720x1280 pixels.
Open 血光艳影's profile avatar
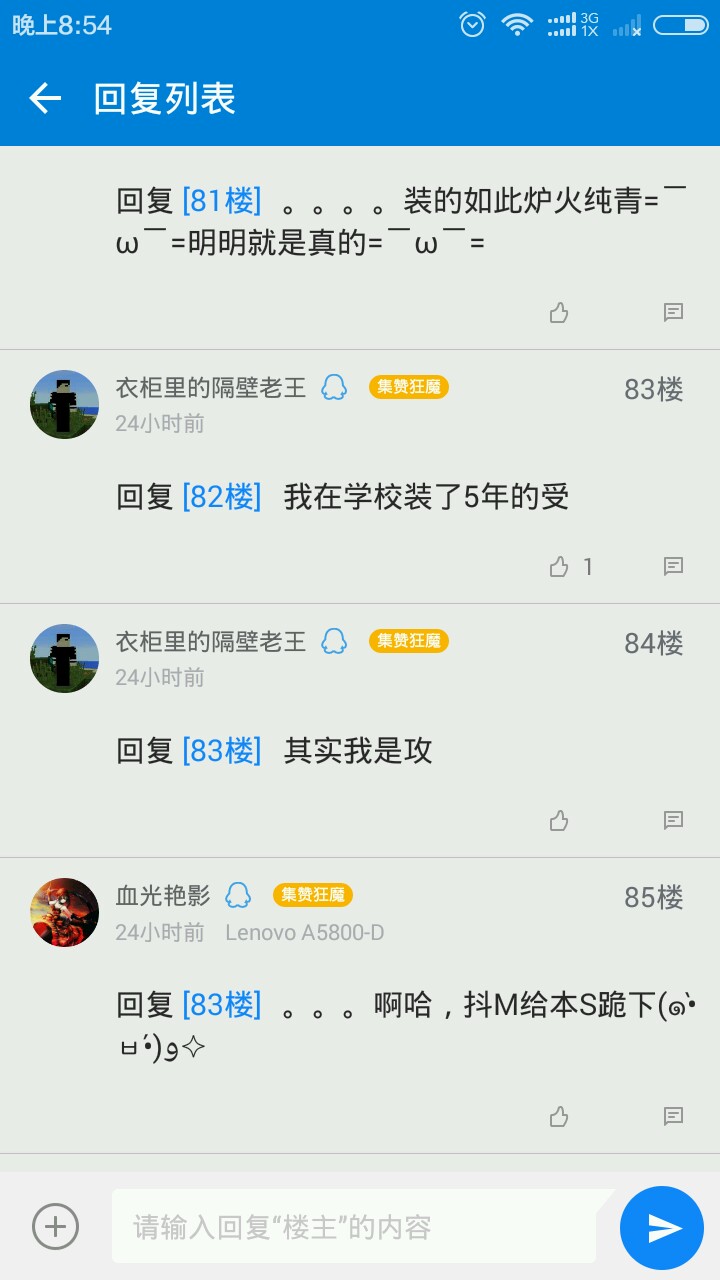click(x=65, y=912)
